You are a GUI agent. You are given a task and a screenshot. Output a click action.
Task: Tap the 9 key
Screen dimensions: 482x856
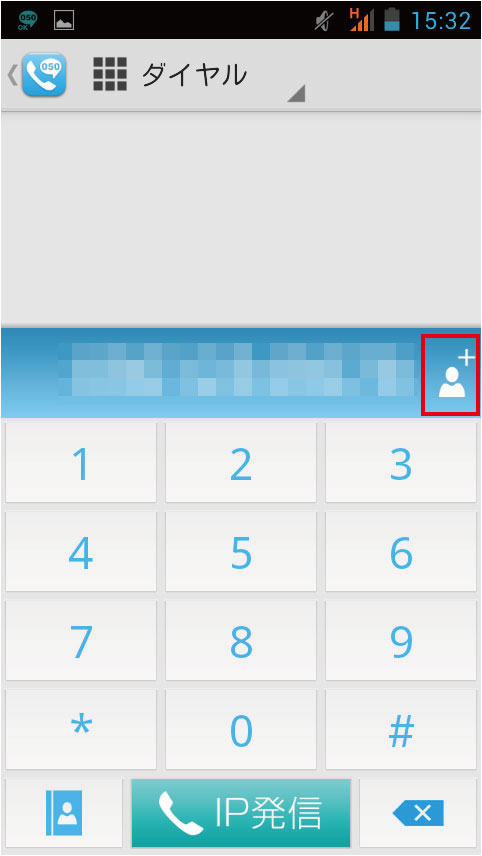[x=401, y=640]
